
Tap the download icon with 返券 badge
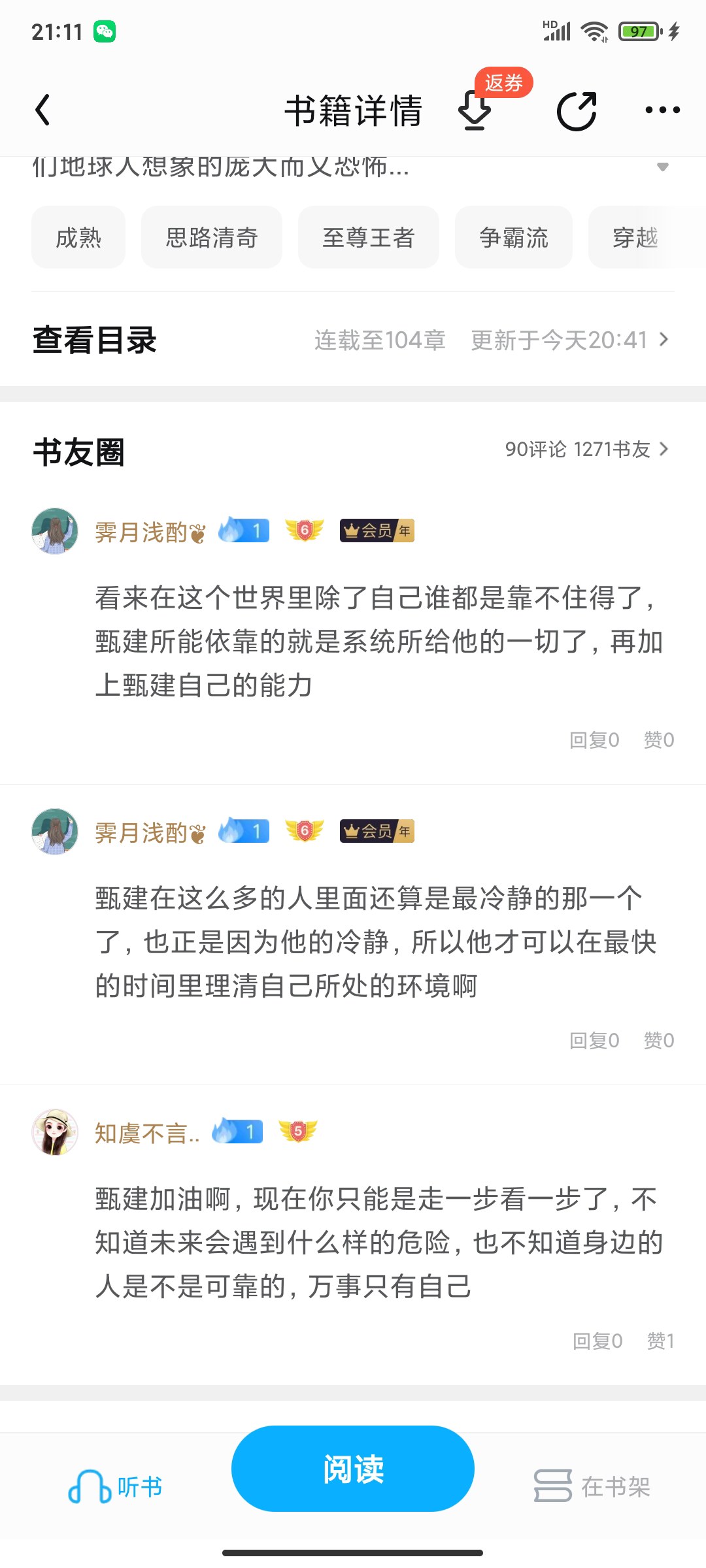pos(475,110)
